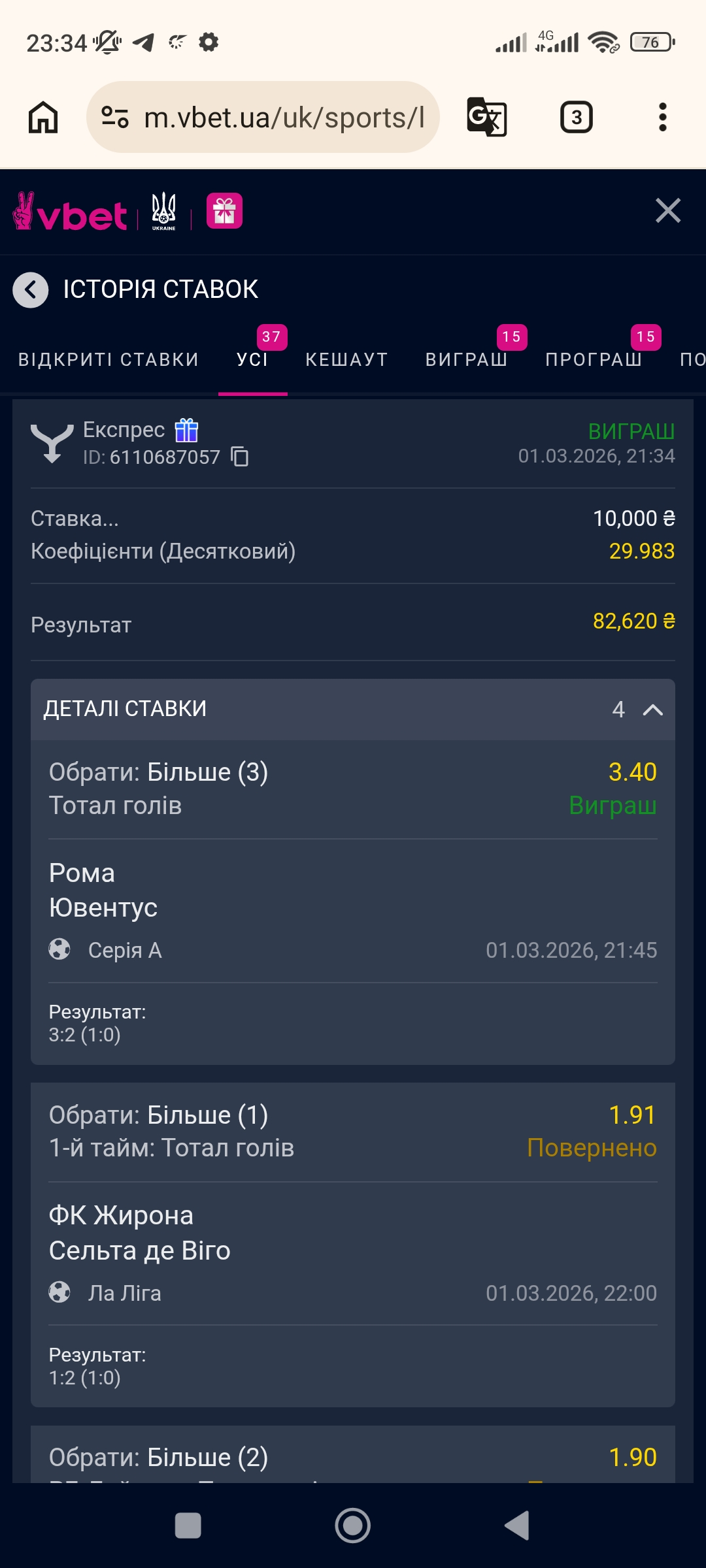Screen dimensions: 706x1568
Task: Go back from Історія ставок
Action: [31, 289]
